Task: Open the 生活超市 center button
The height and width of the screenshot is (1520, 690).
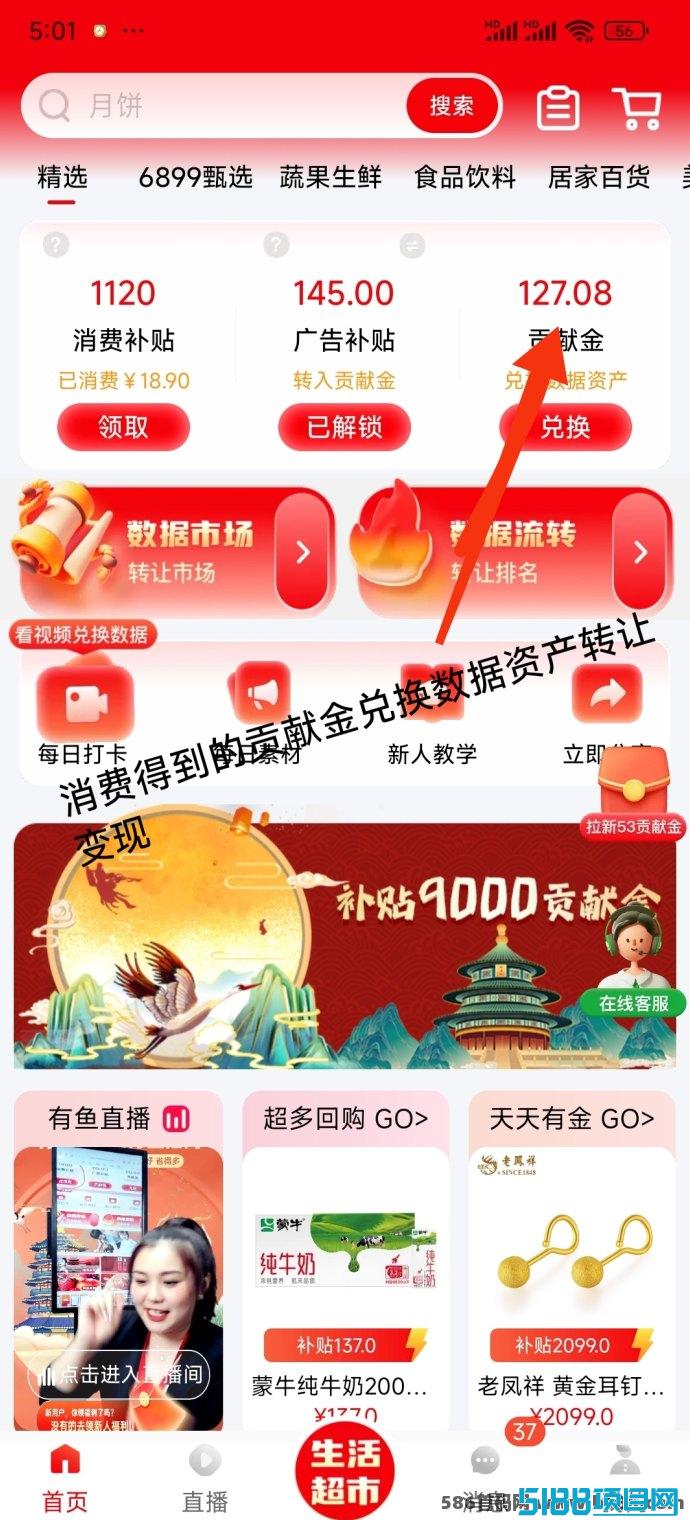Action: click(x=345, y=1472)
